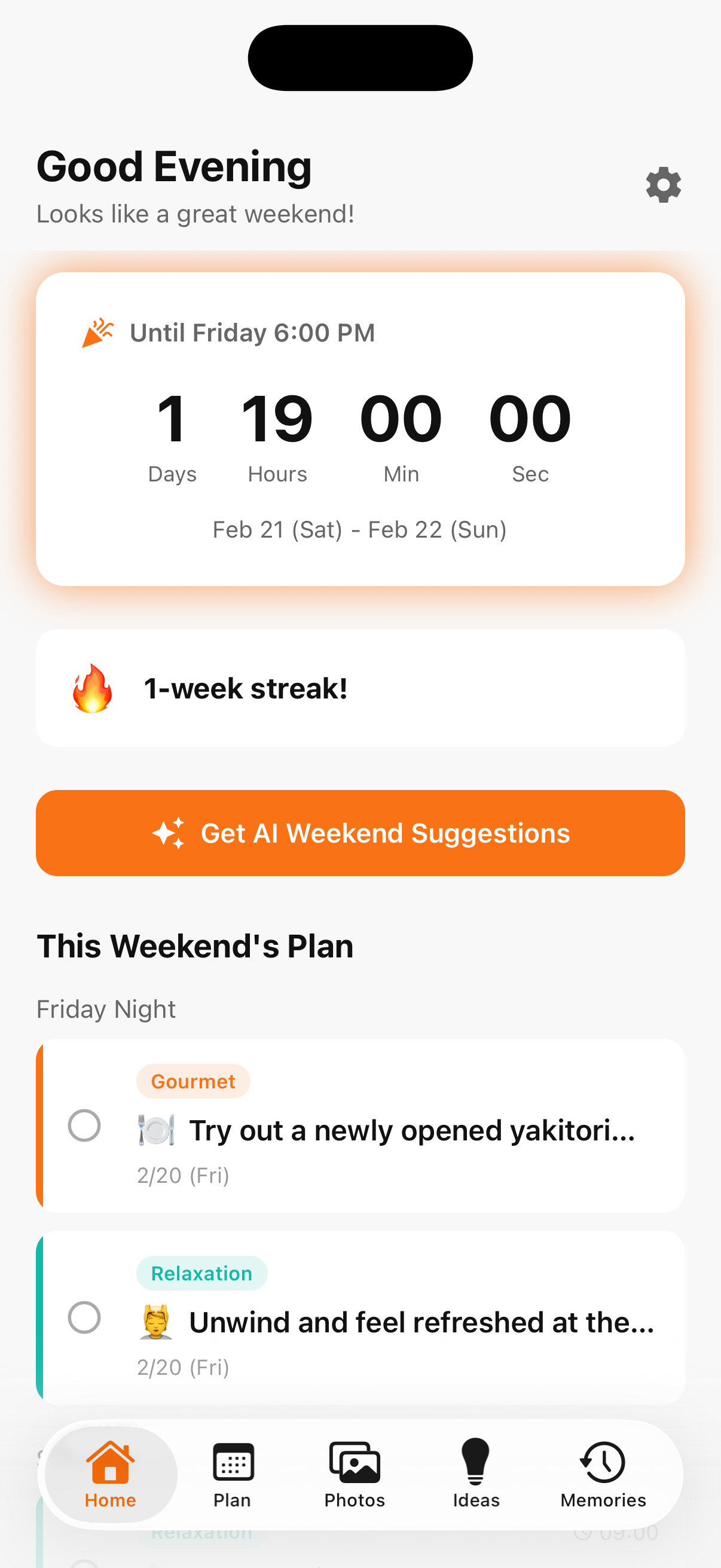Tap the Relaxation category tag
The image size is (721, 1568).
click(x=202, y=1273)
